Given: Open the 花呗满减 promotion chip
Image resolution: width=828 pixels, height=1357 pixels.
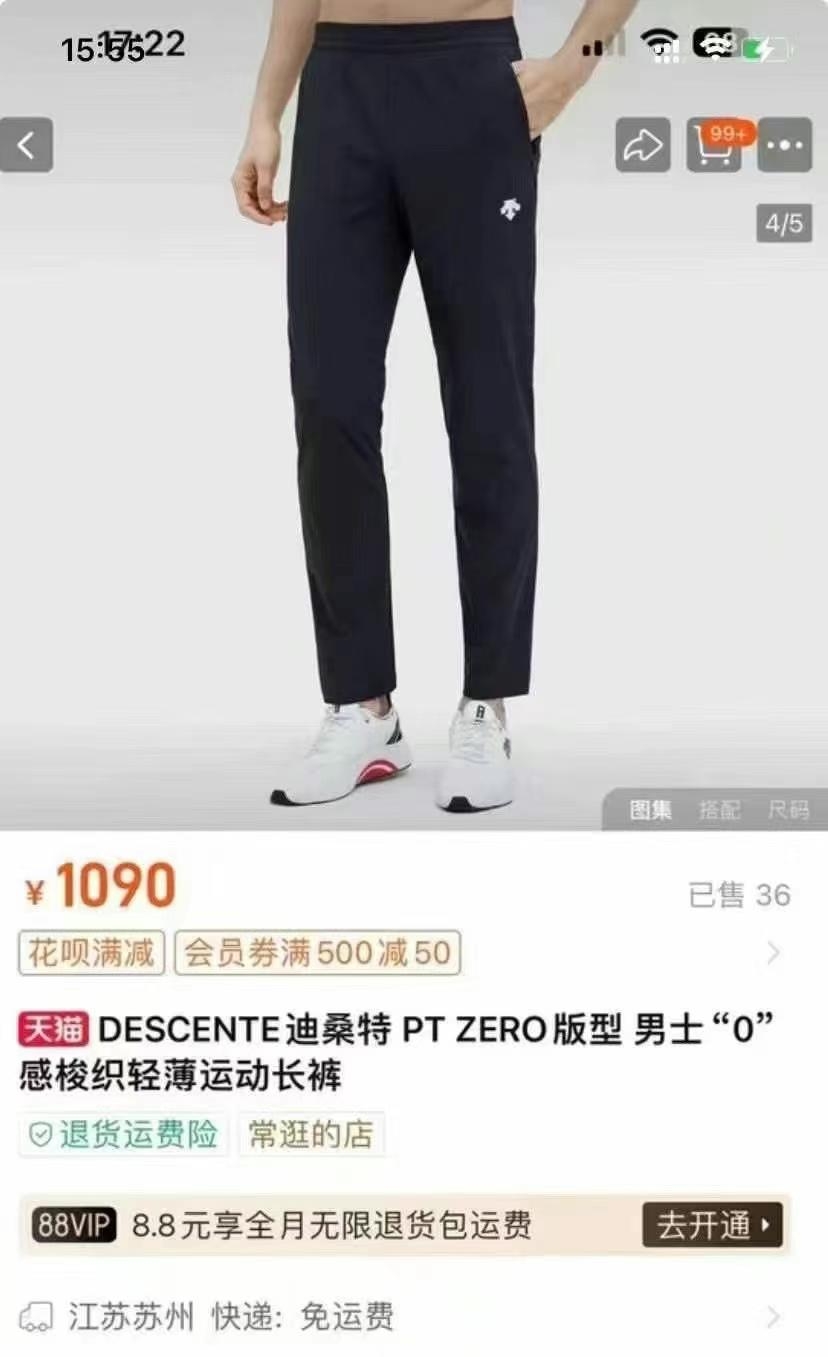Looking at the screenshot, I should tap(91, 952).
